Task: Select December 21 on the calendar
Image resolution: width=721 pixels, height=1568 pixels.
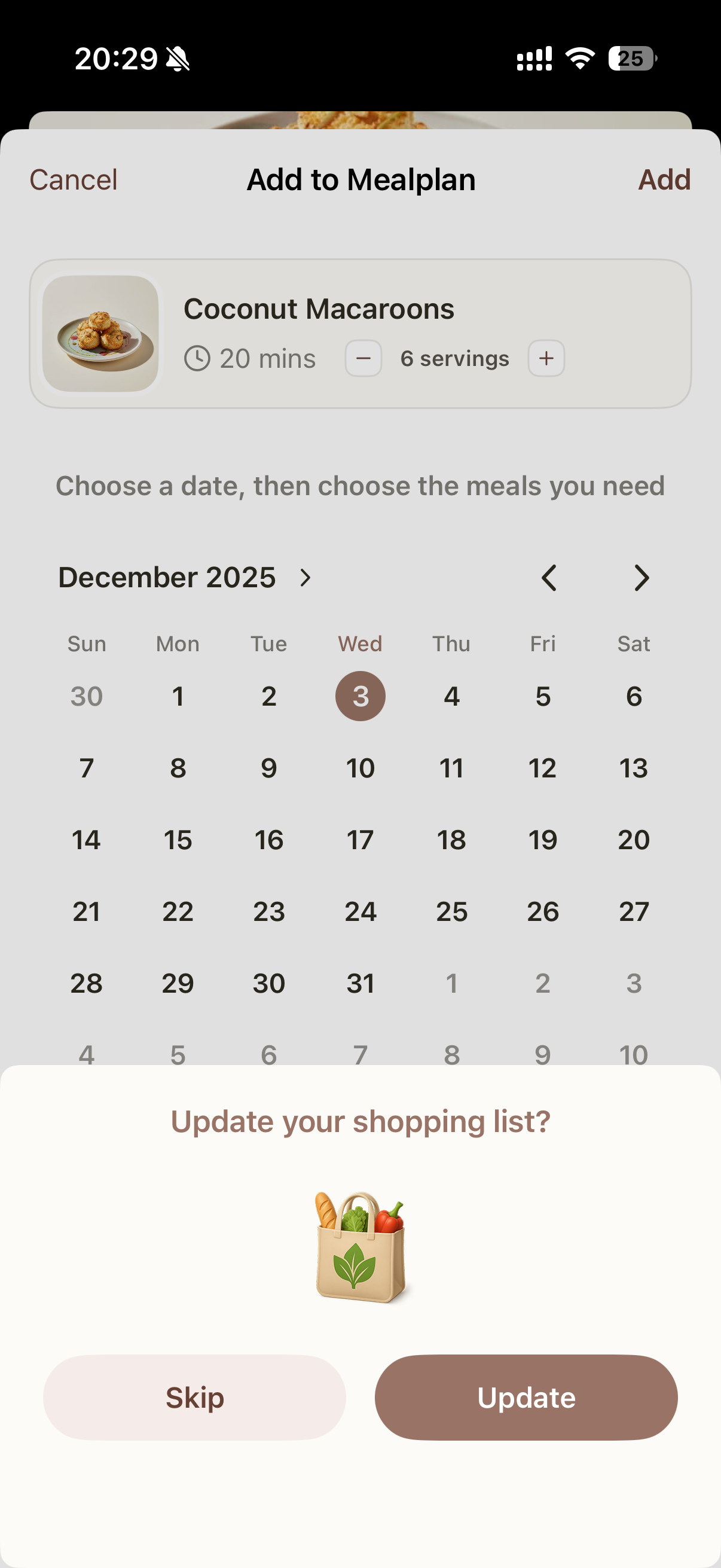Action: pyautogui.click(x=87, y=912)
